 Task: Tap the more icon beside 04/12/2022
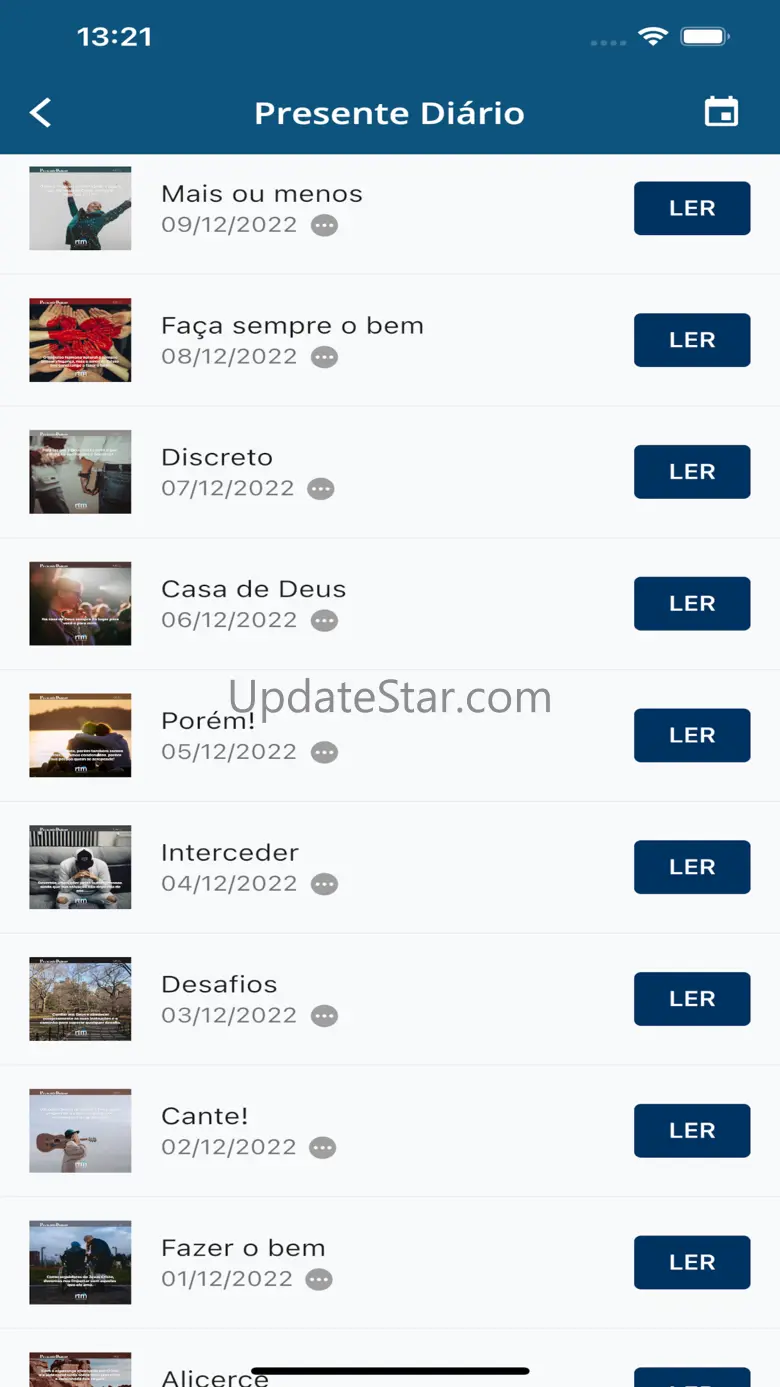[324, 884]
